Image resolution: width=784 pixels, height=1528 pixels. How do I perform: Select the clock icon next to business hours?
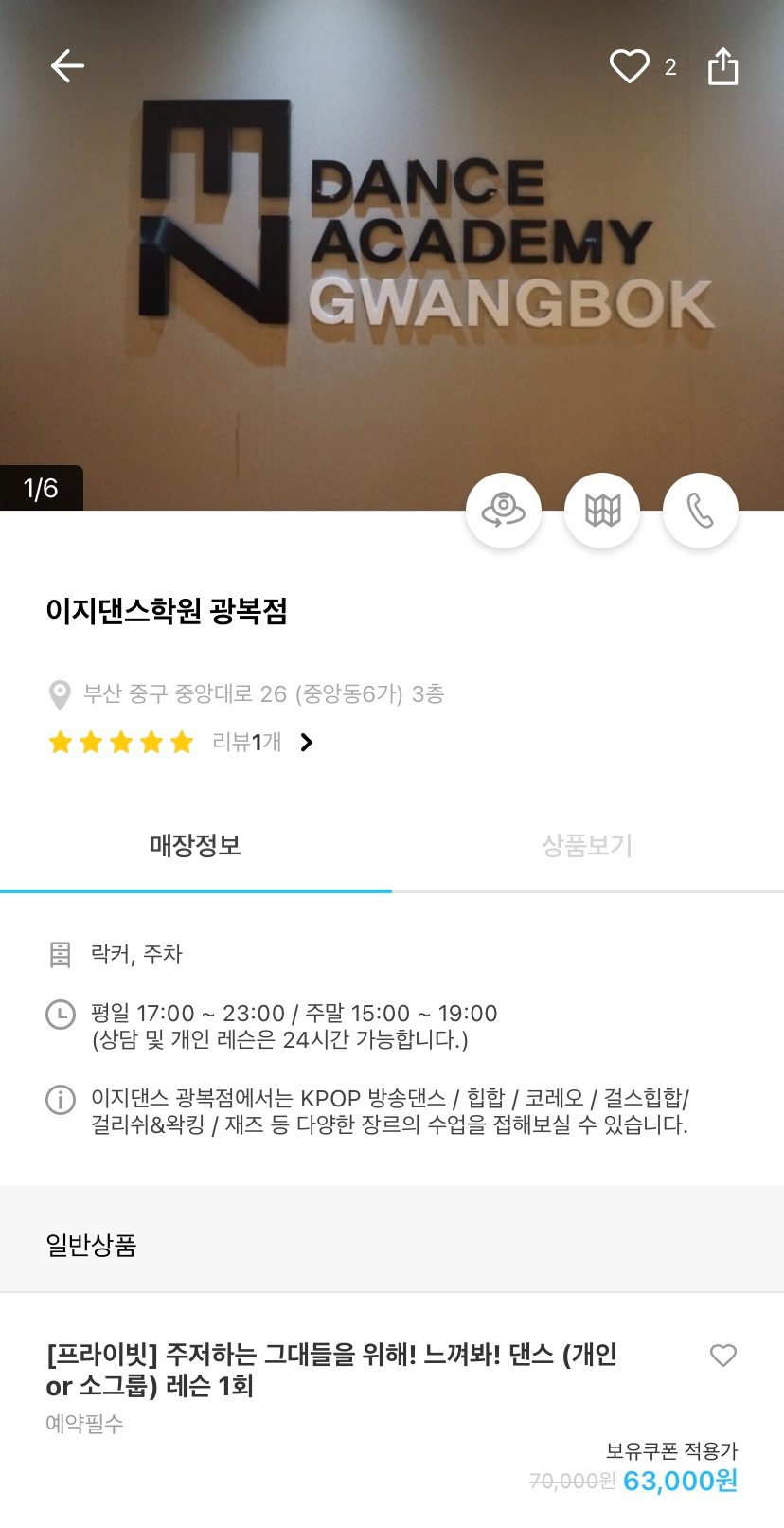(x=61, y=1013)
